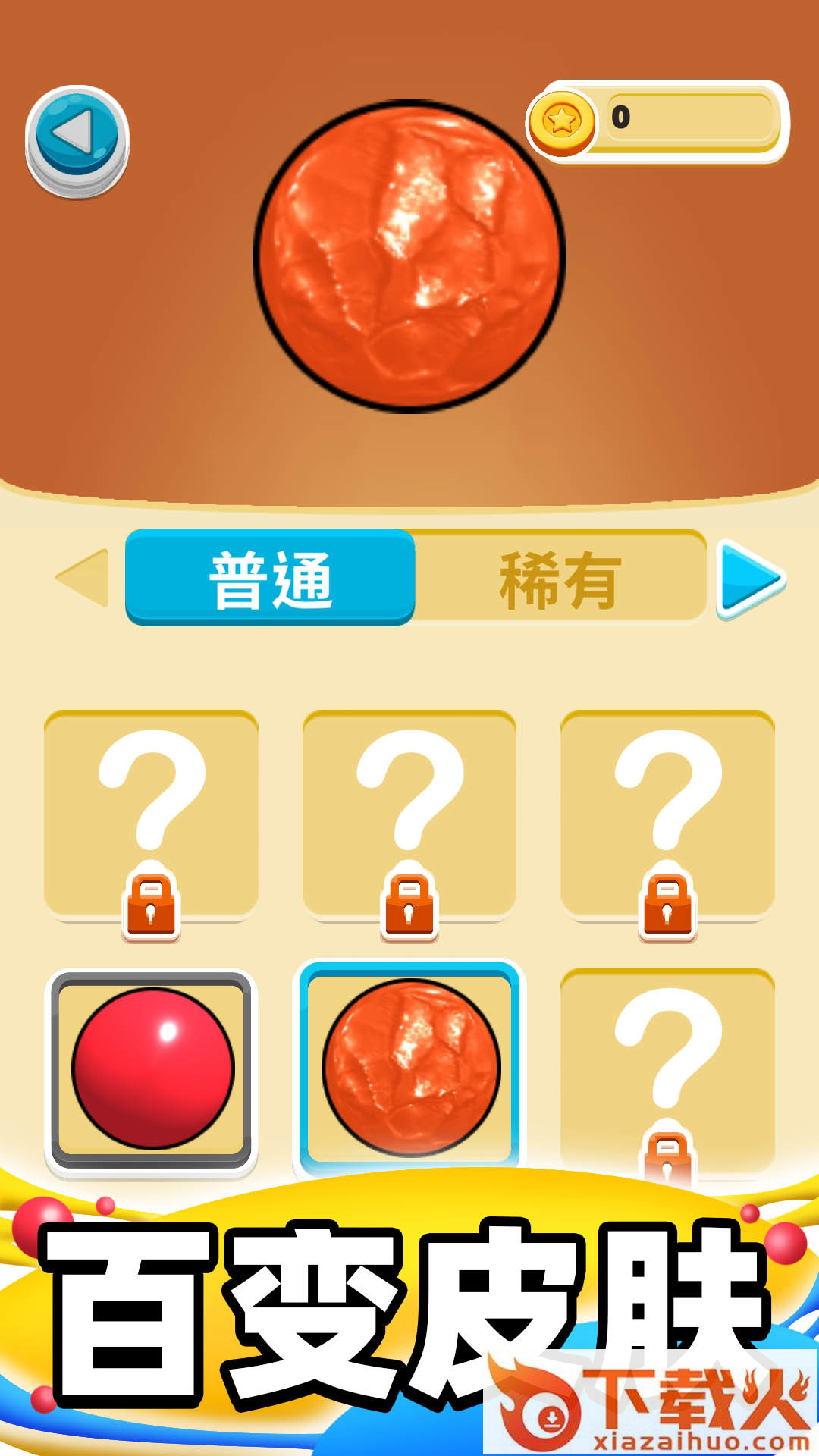
Task: Choose the orange textured ball skin
Action: [409, 1068]
